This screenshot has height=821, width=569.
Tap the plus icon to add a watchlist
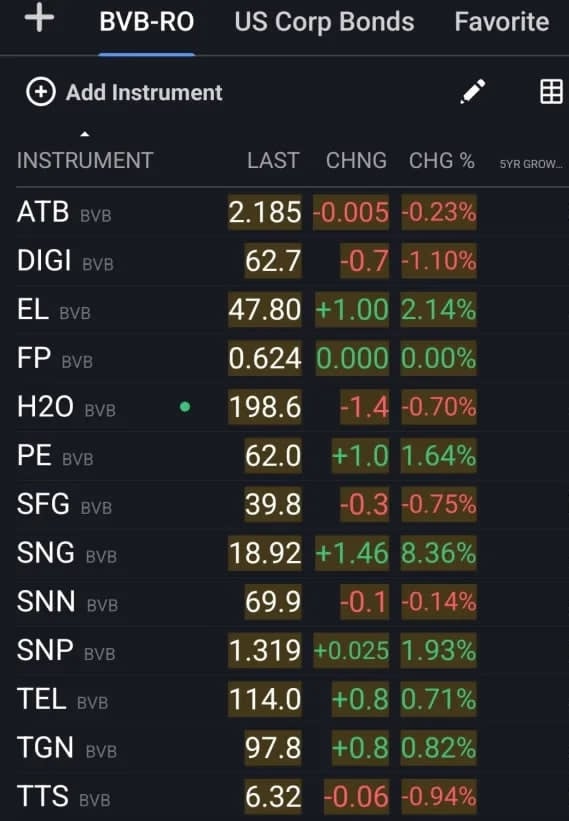click(x=39, y=18)
